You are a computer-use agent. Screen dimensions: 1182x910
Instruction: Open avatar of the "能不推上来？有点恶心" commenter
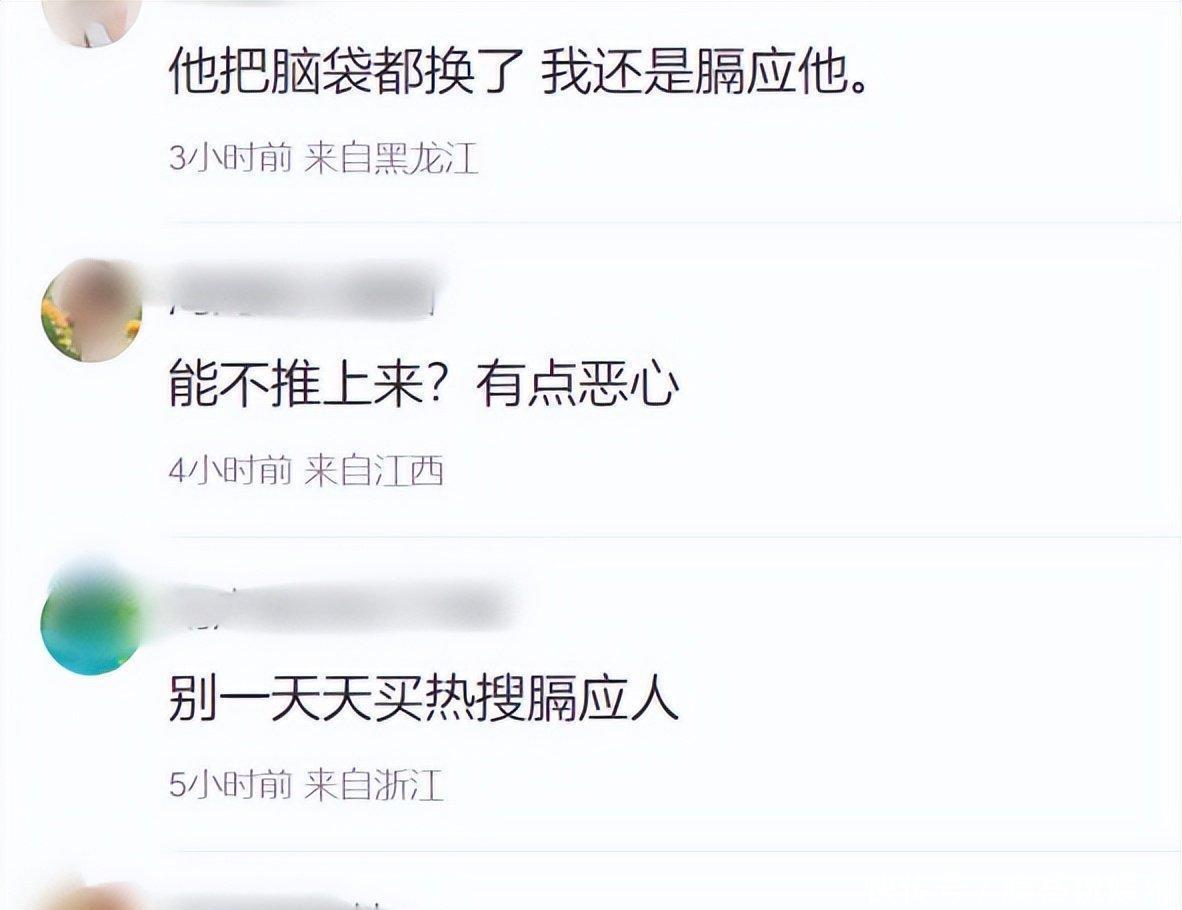[x=91, y=310]
